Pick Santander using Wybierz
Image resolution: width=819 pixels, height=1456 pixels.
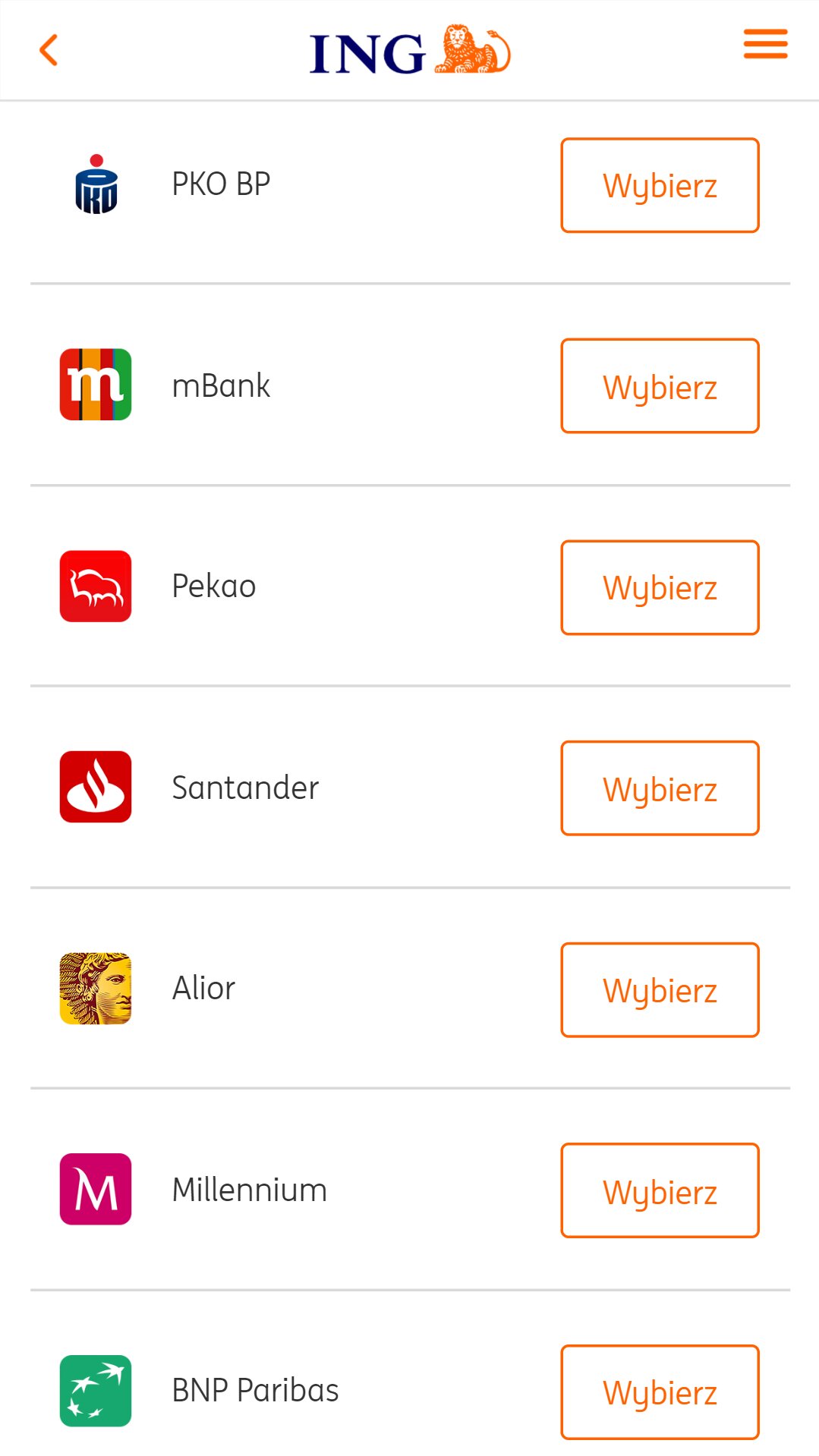pyautogui.click(x=660, y=788)
